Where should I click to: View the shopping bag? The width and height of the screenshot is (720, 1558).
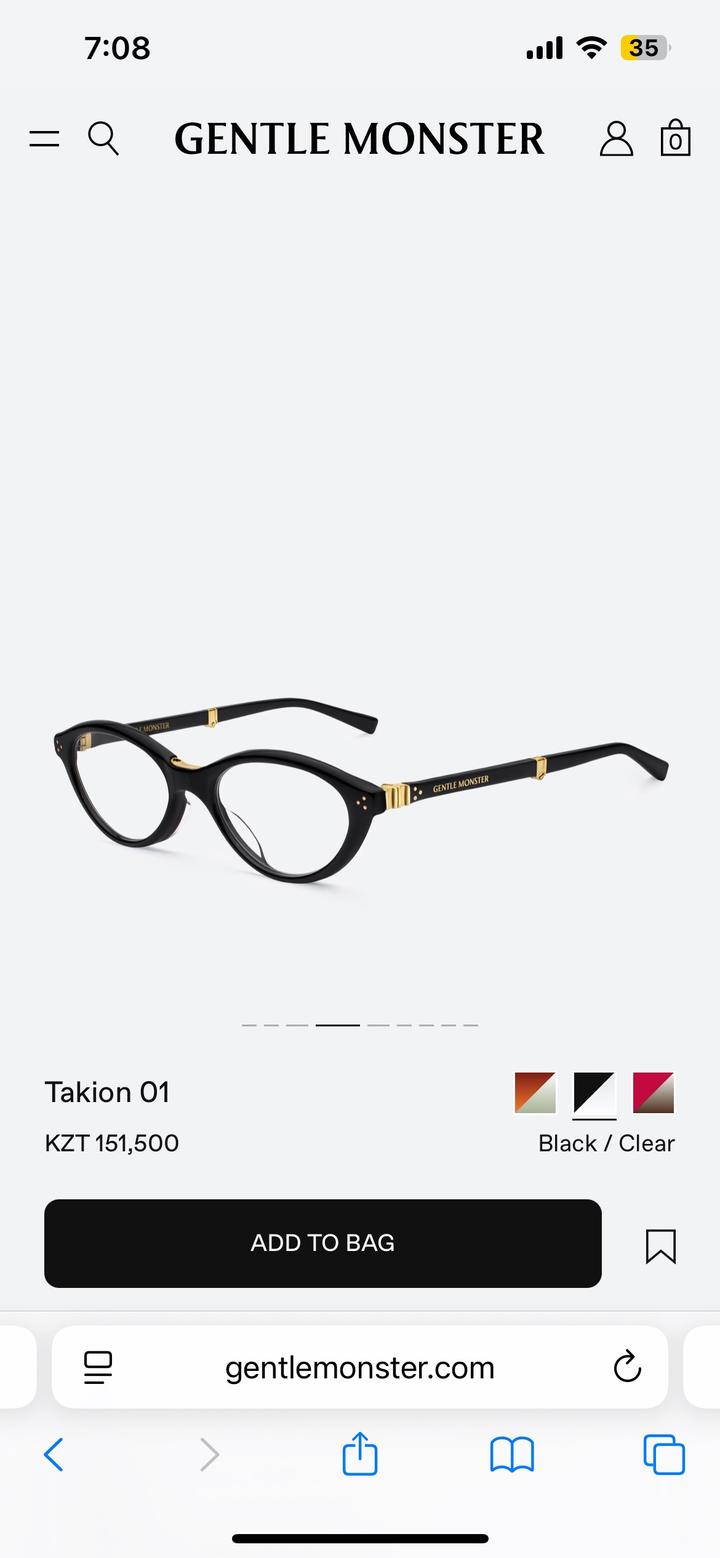pyautogui.click(x=675, y=139)
